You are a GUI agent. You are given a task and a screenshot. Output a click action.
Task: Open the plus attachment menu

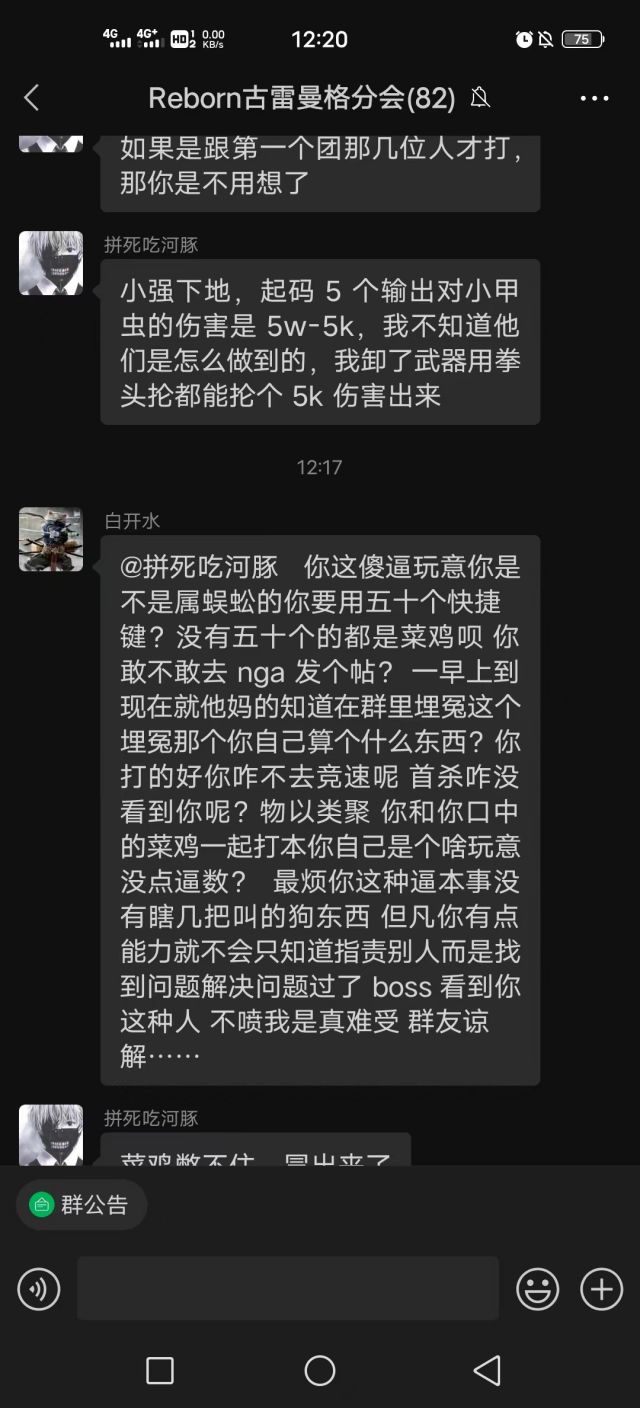pyautogui.click(x=601, y=1289)
